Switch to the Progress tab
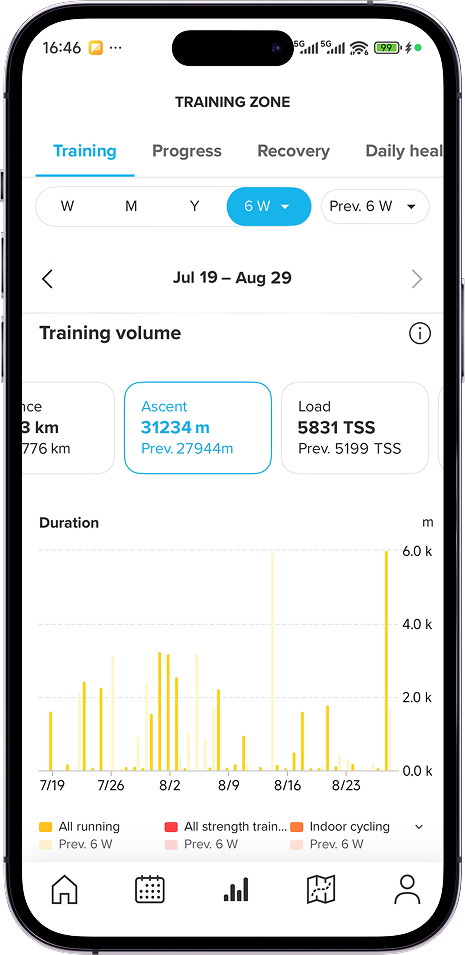Image resolution: width=465 pixels, height=955 pixels. [186, 151]
